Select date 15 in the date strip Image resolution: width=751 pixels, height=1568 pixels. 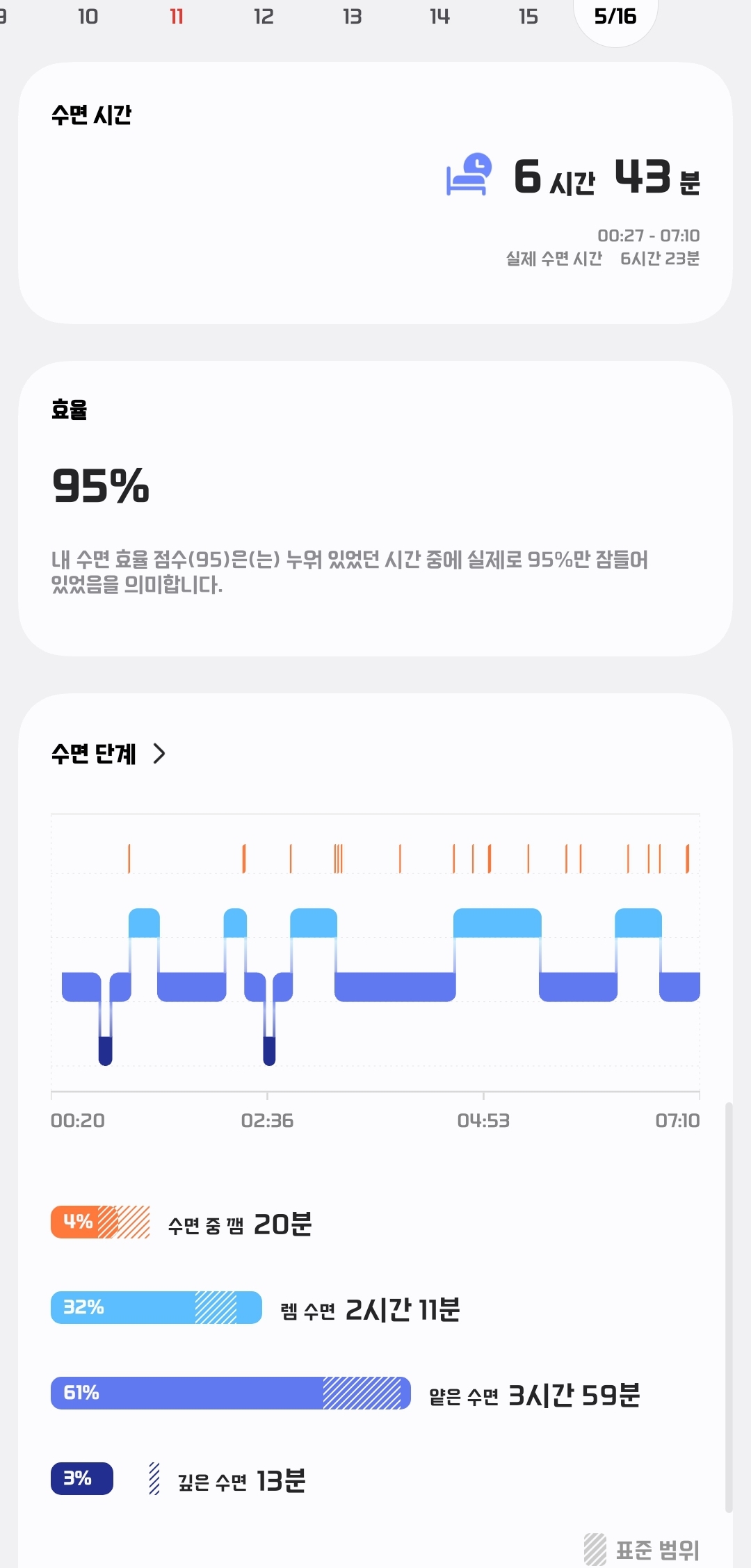tap(528, 16)
